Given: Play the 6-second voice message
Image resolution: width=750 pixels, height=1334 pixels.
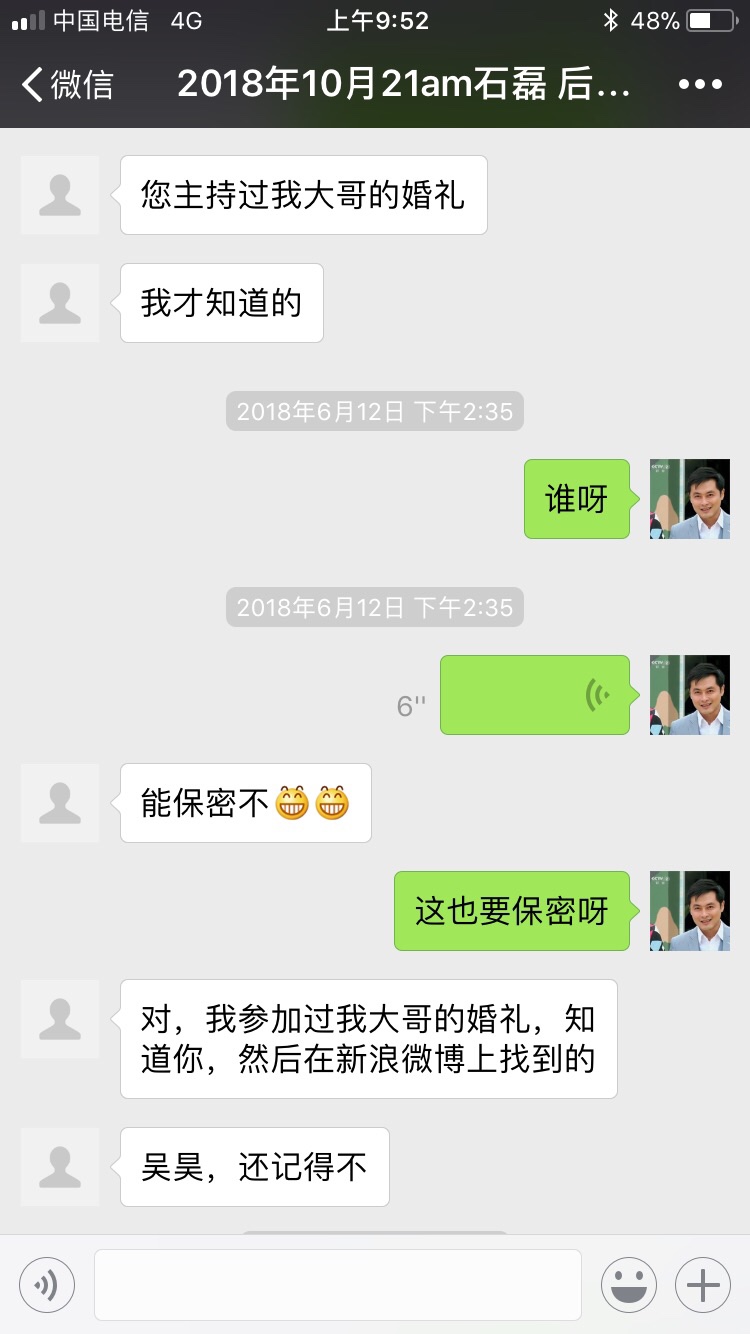Looking at the screenshot, I should click(535, 695).
